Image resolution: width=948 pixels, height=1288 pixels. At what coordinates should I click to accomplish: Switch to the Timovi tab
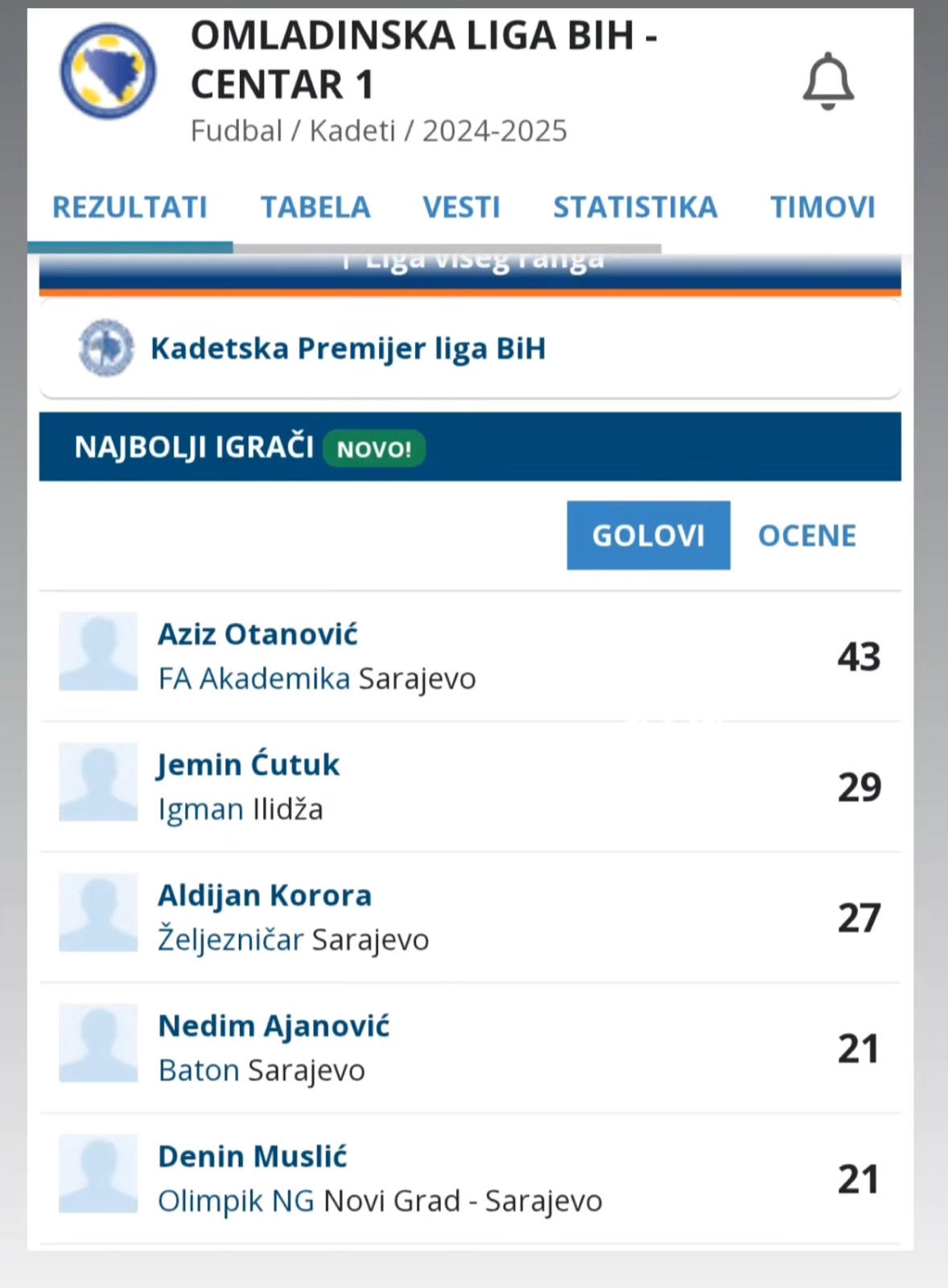coord(822,208)
